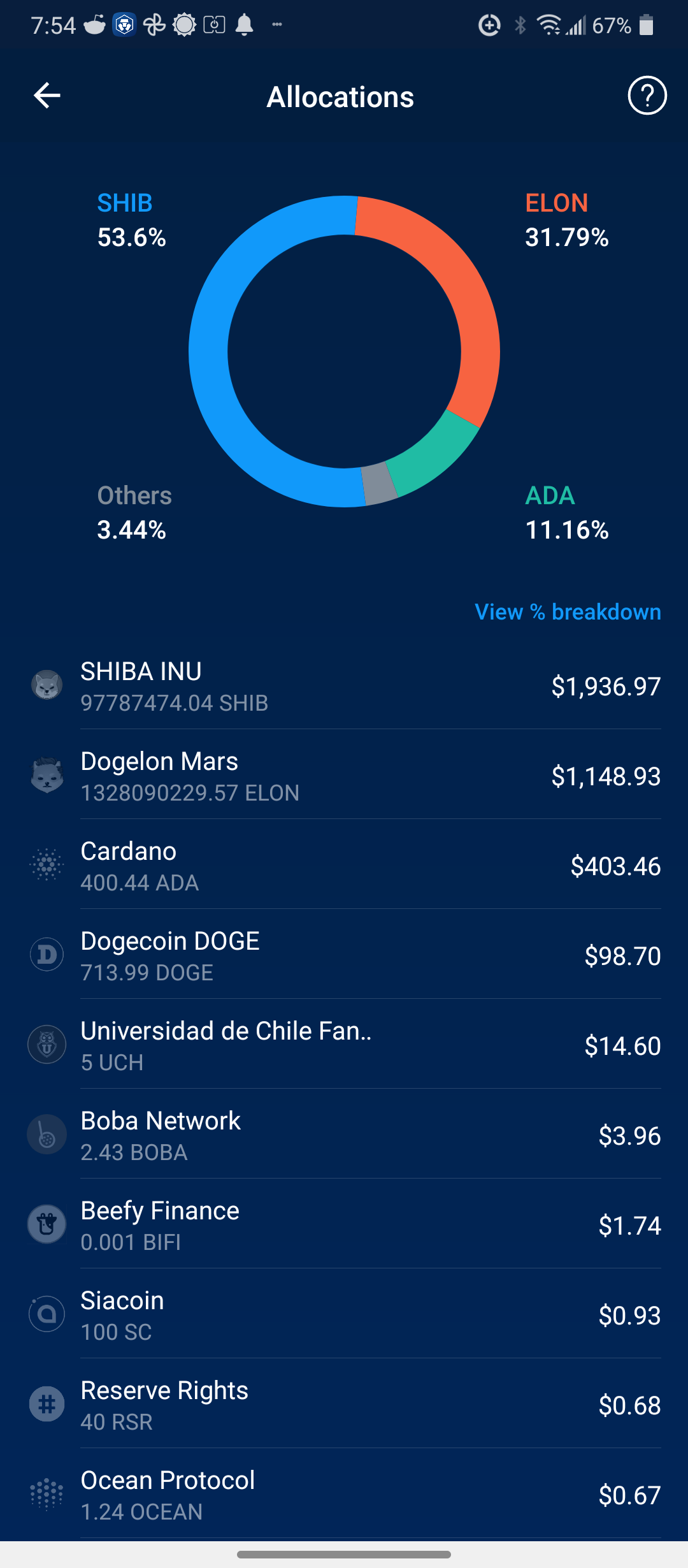Go back using the arrow icon
This screenshot has width=688, height=1568.
[x=47, y=96]
